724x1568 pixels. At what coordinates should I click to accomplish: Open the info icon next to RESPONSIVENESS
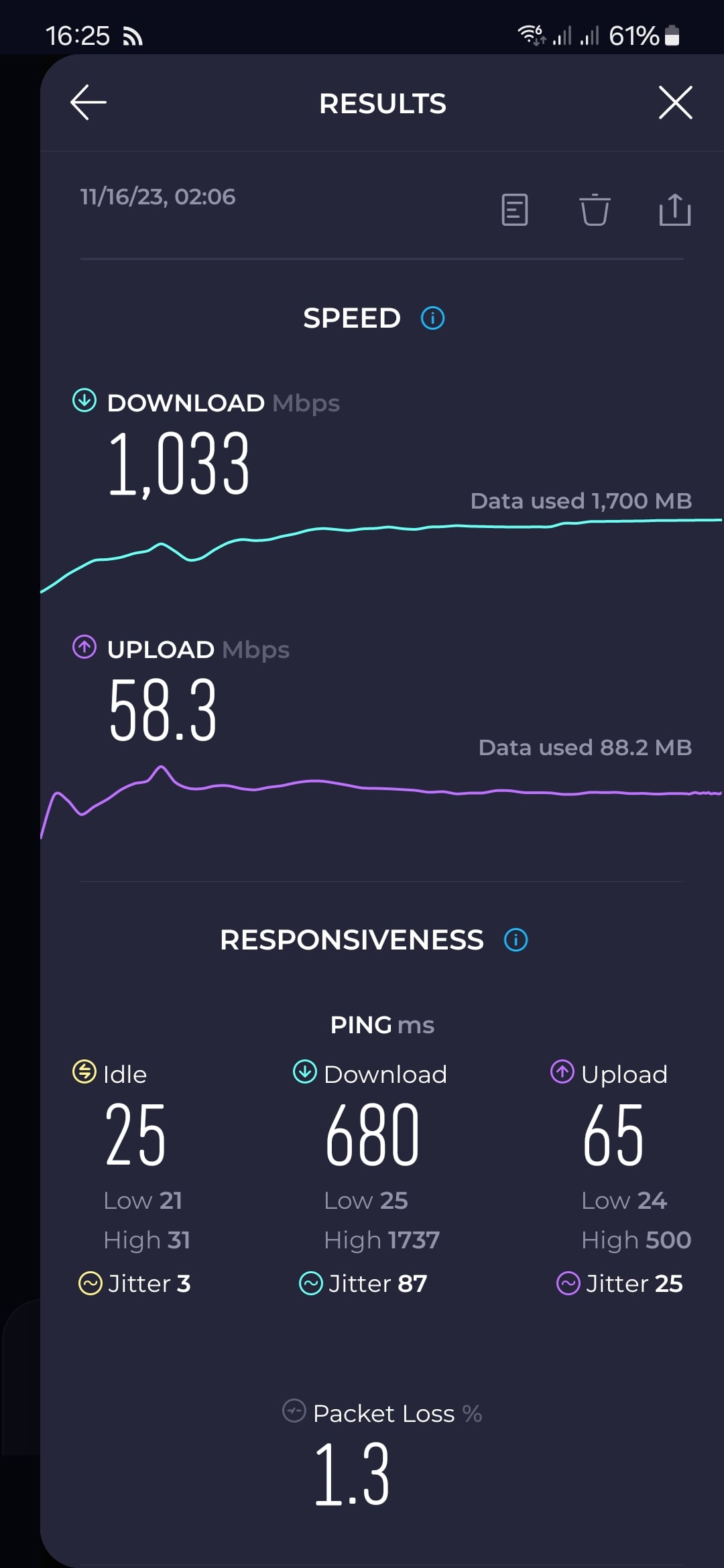point(516,939)
